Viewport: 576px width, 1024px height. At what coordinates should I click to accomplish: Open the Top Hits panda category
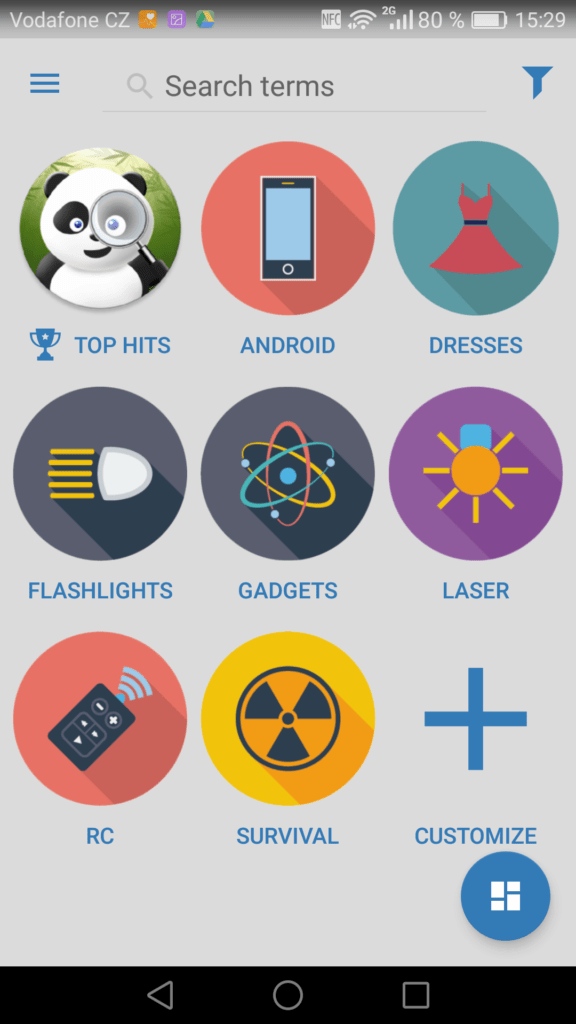(100, 228)
